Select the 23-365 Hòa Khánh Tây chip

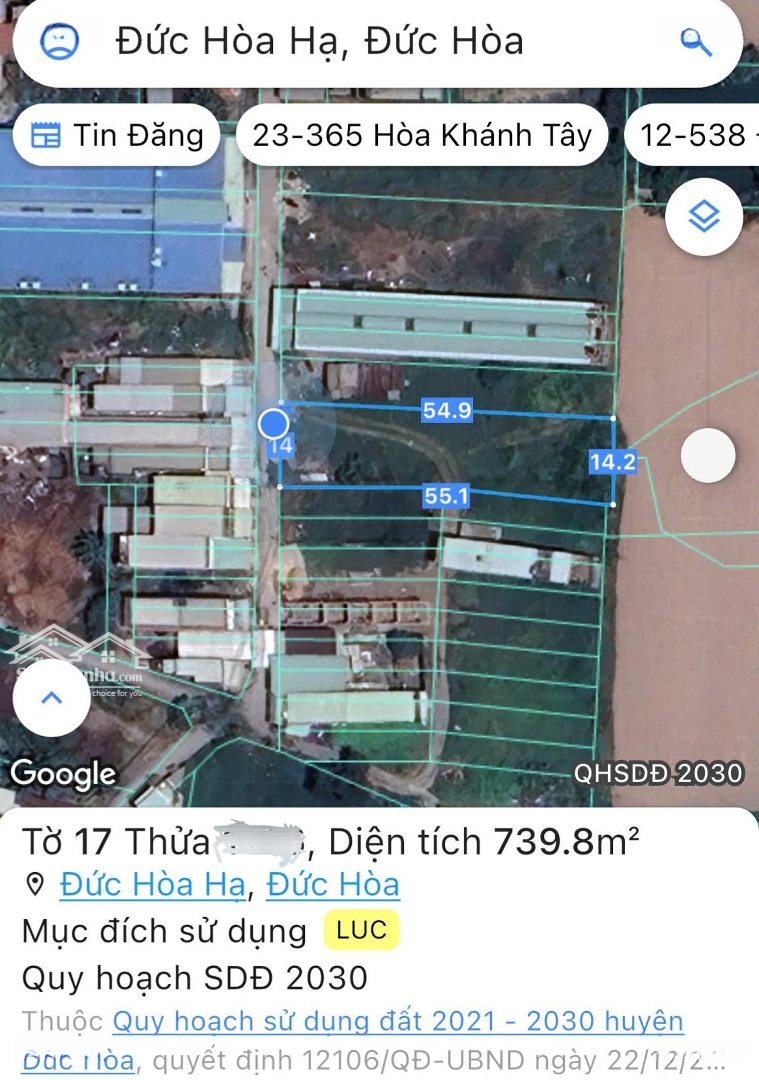point(422,135)
